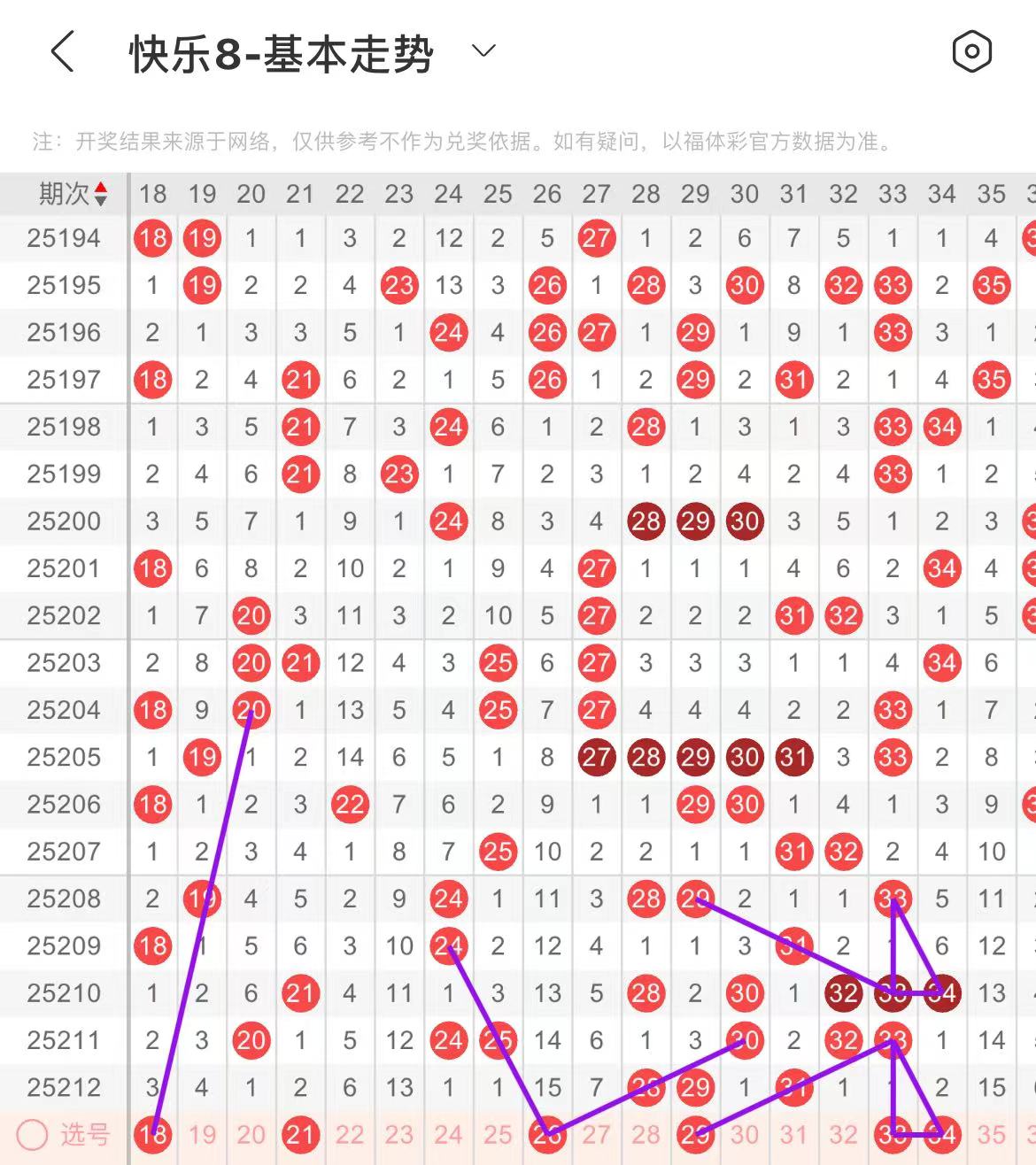This screenshot has height=1165, width=1036.
Task: Pick number 31 in the 选号 row
Action: point(793,1134)
